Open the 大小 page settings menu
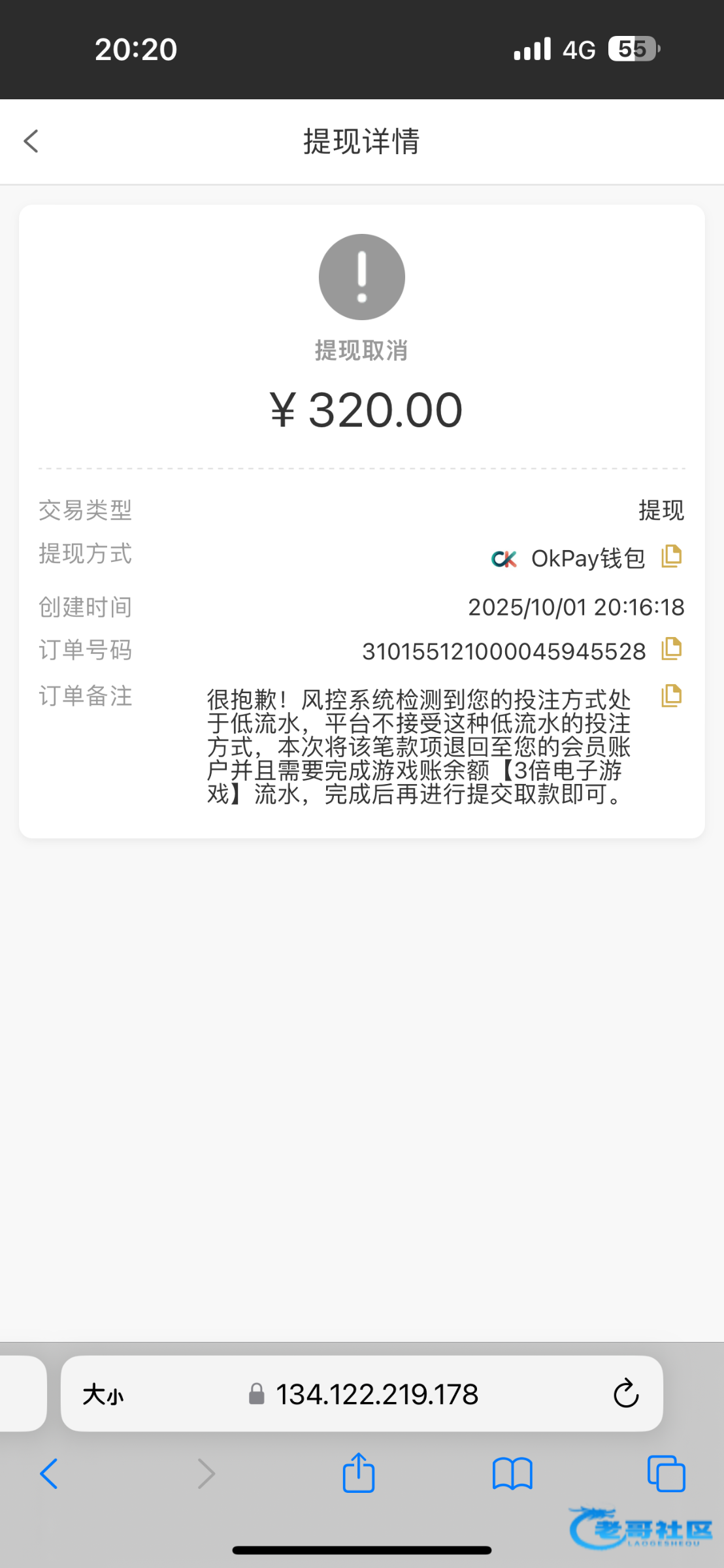 pyautogui.click(x=103, y=1395)
